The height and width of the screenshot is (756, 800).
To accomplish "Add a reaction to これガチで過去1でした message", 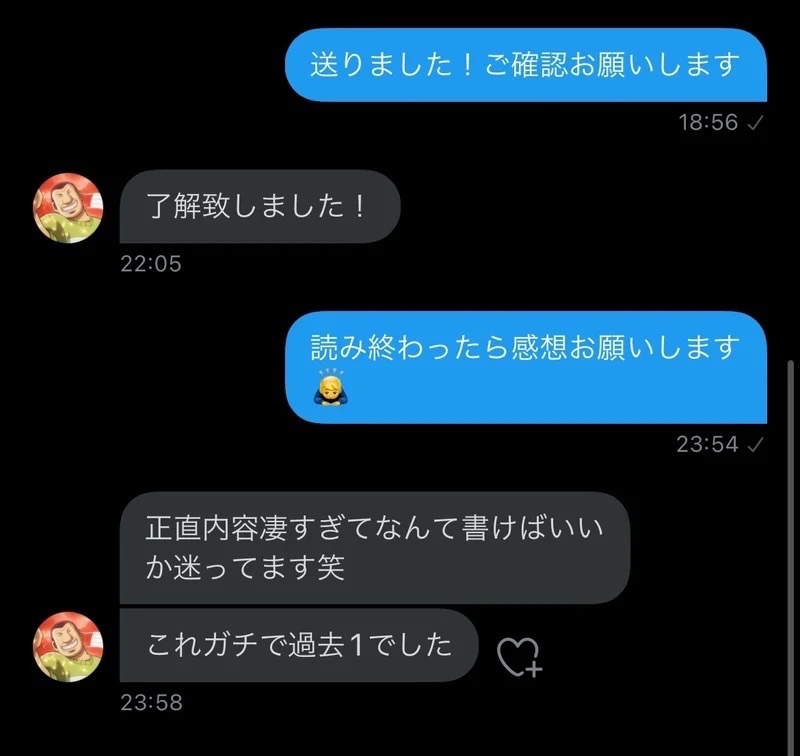I will (519, 656).
